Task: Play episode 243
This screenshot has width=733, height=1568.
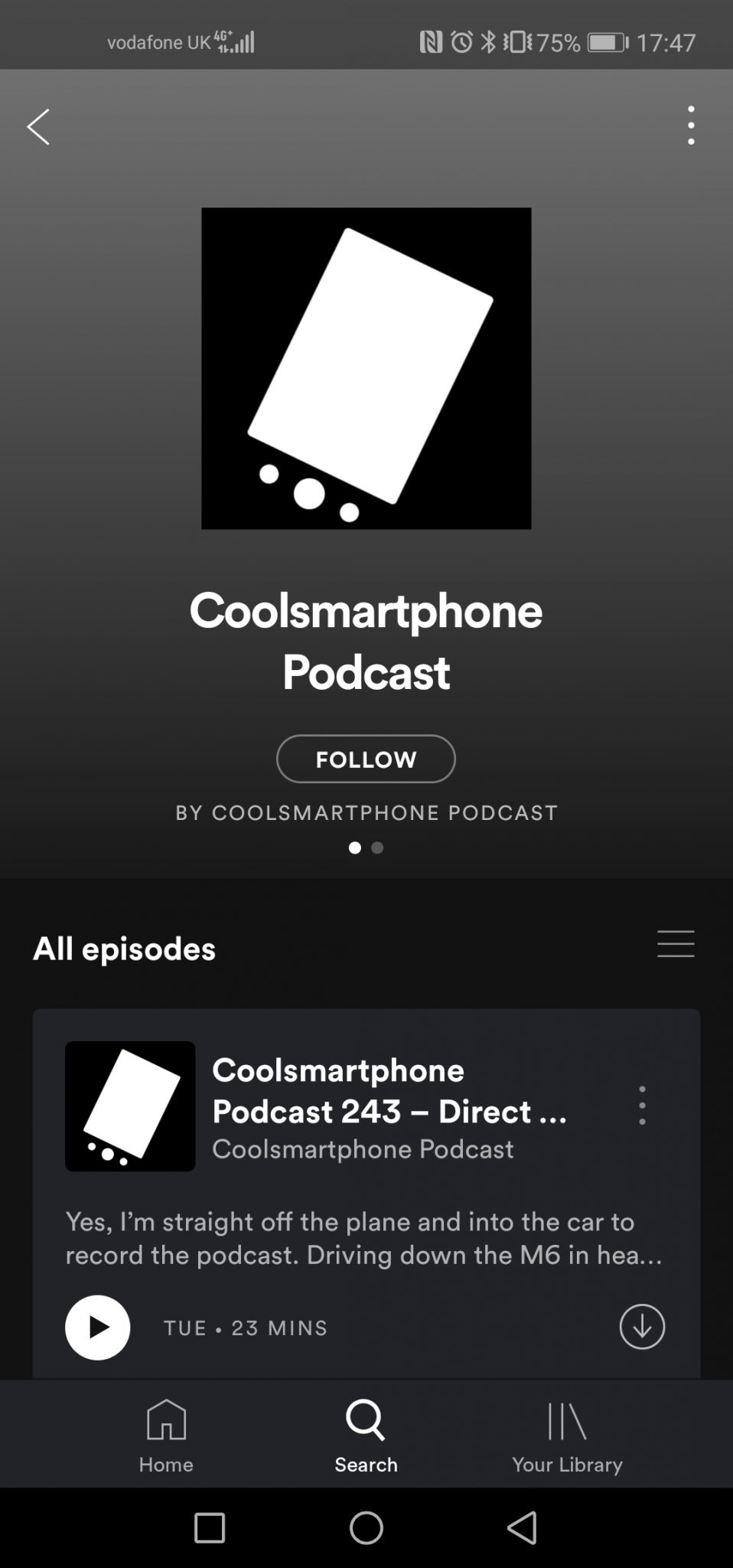Action: (x=97, y=1328)
